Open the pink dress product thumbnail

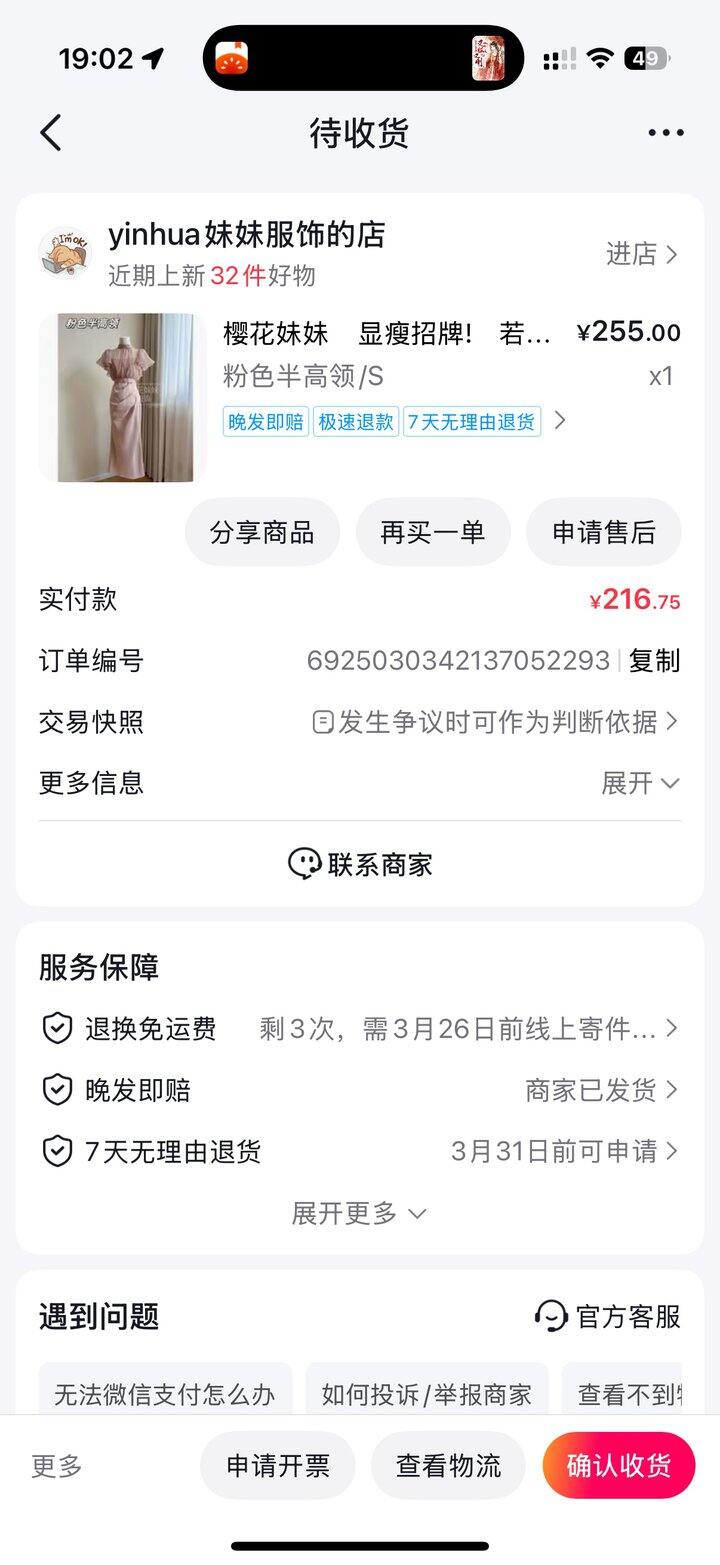click(123, 398)
